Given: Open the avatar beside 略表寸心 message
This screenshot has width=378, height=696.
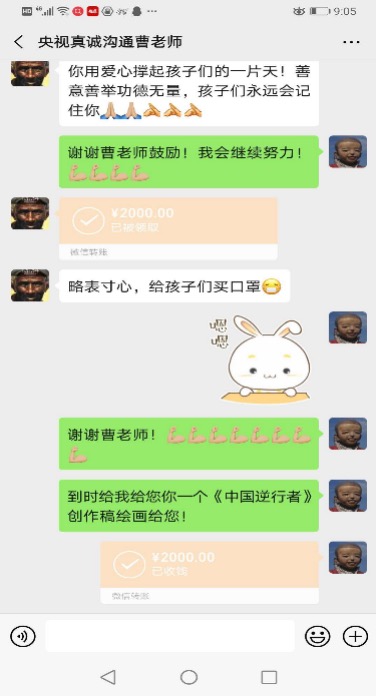Looking at the screenshot, I should [x=30, y=285].
